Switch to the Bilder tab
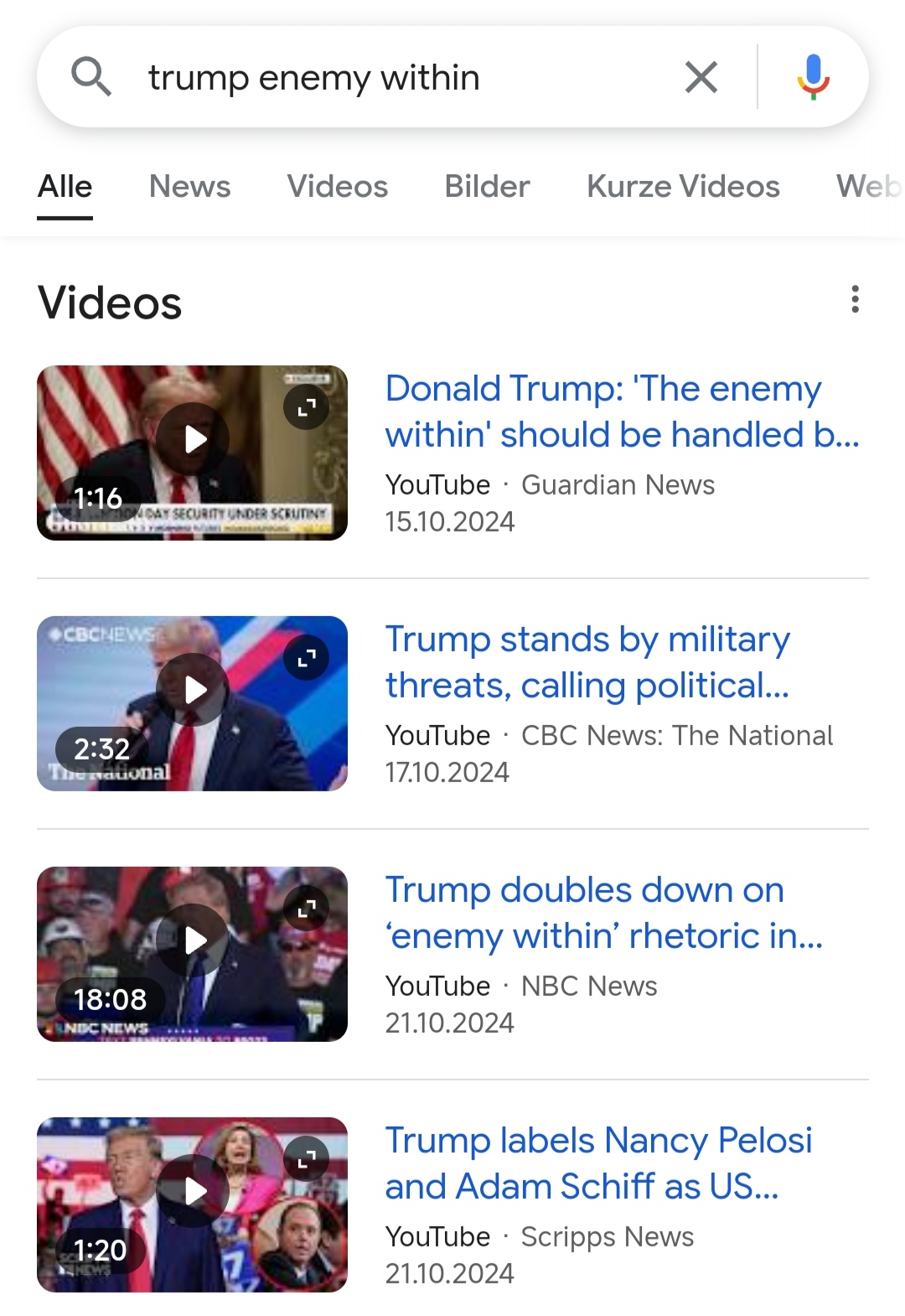905x1316 pixels. (x=487, y=187)
